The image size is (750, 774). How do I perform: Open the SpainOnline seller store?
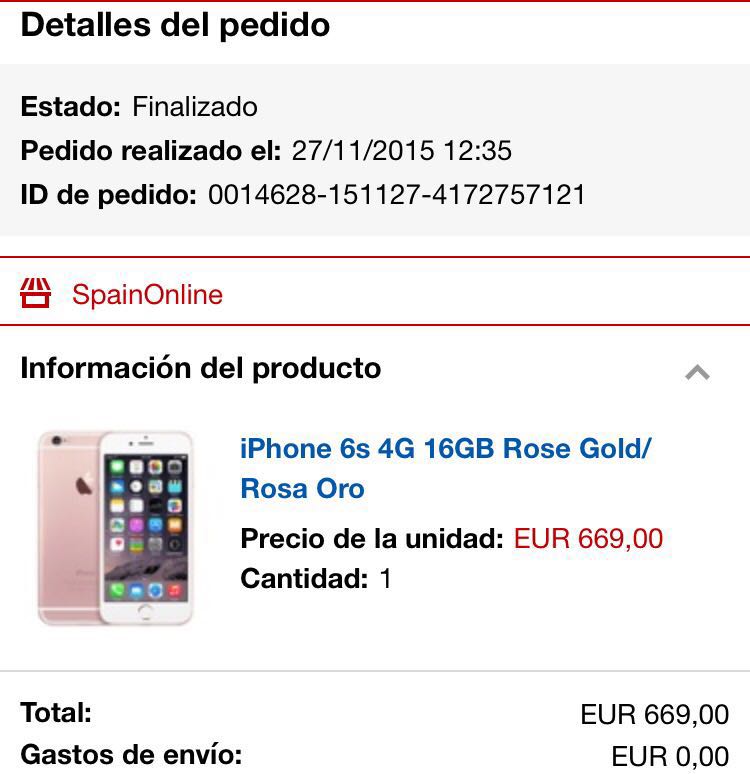tap(147, 295)
